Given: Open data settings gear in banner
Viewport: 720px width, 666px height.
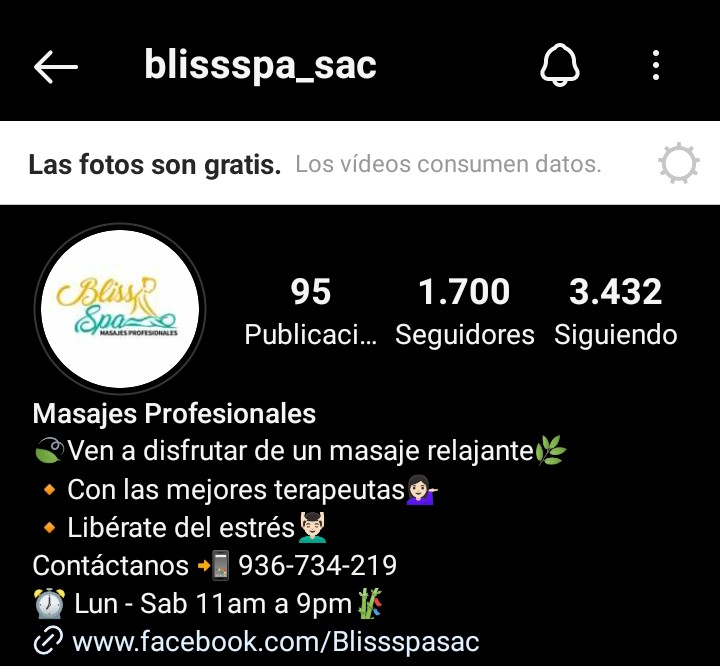Looking at the screenshot, I should (679, 164).
